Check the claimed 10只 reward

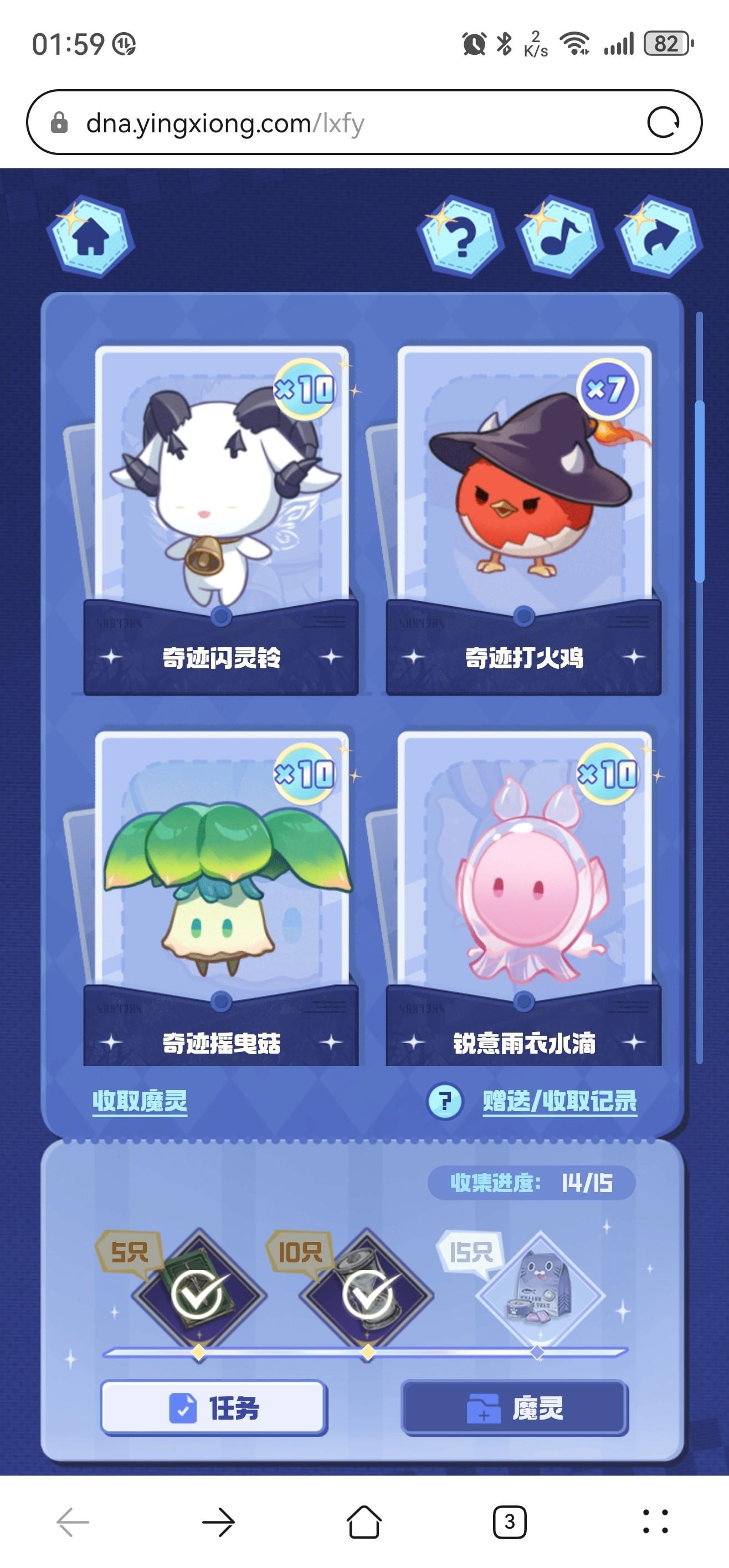368,1294
